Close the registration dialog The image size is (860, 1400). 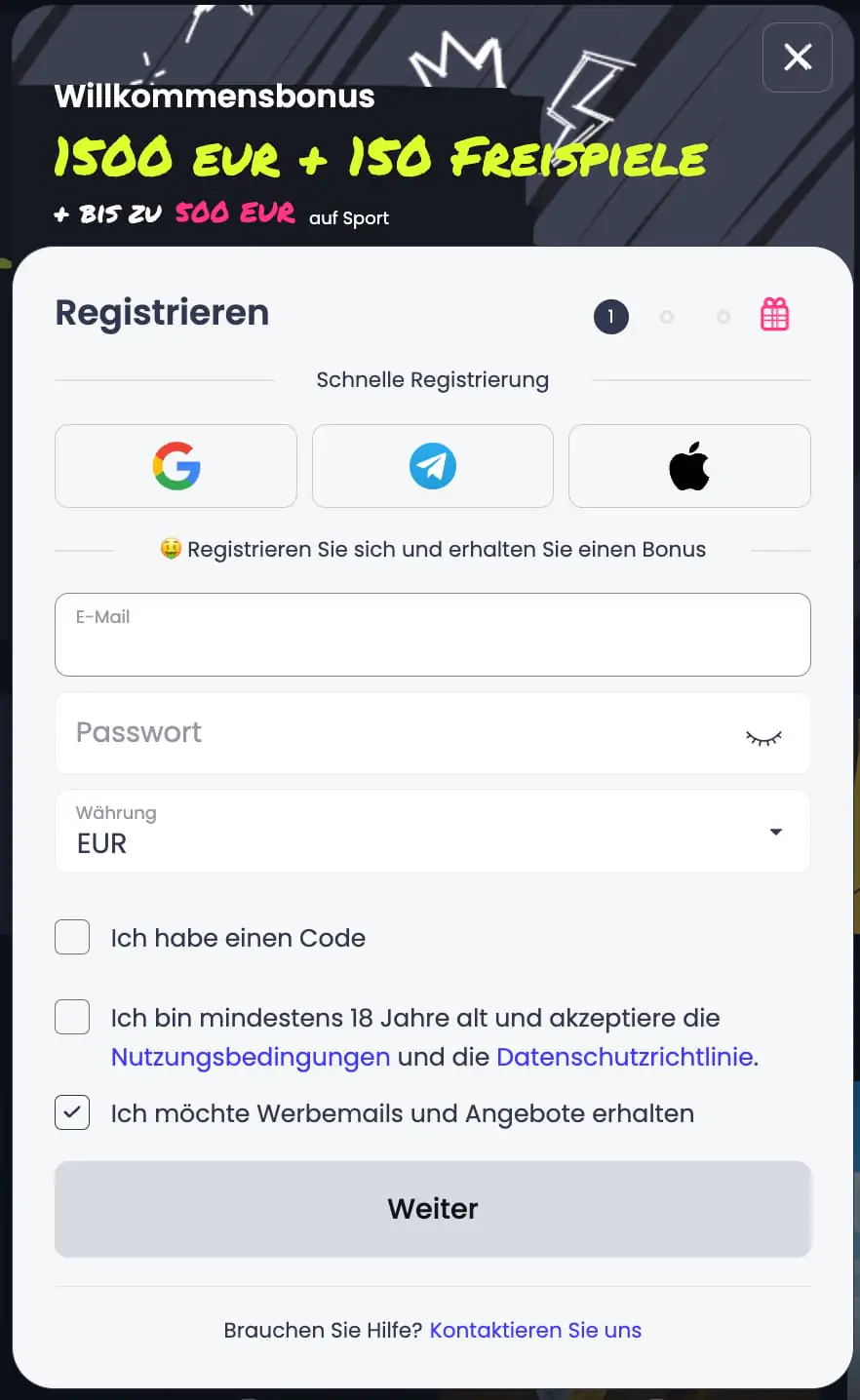point(797,58)
